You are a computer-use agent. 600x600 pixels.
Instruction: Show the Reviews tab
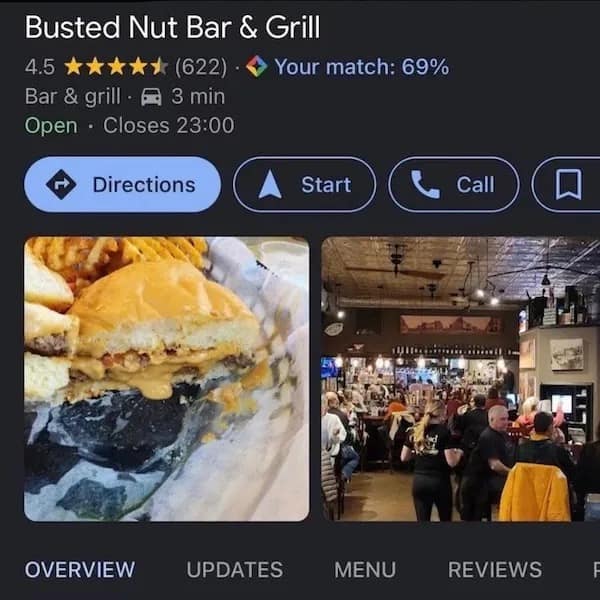pos(494,570)
